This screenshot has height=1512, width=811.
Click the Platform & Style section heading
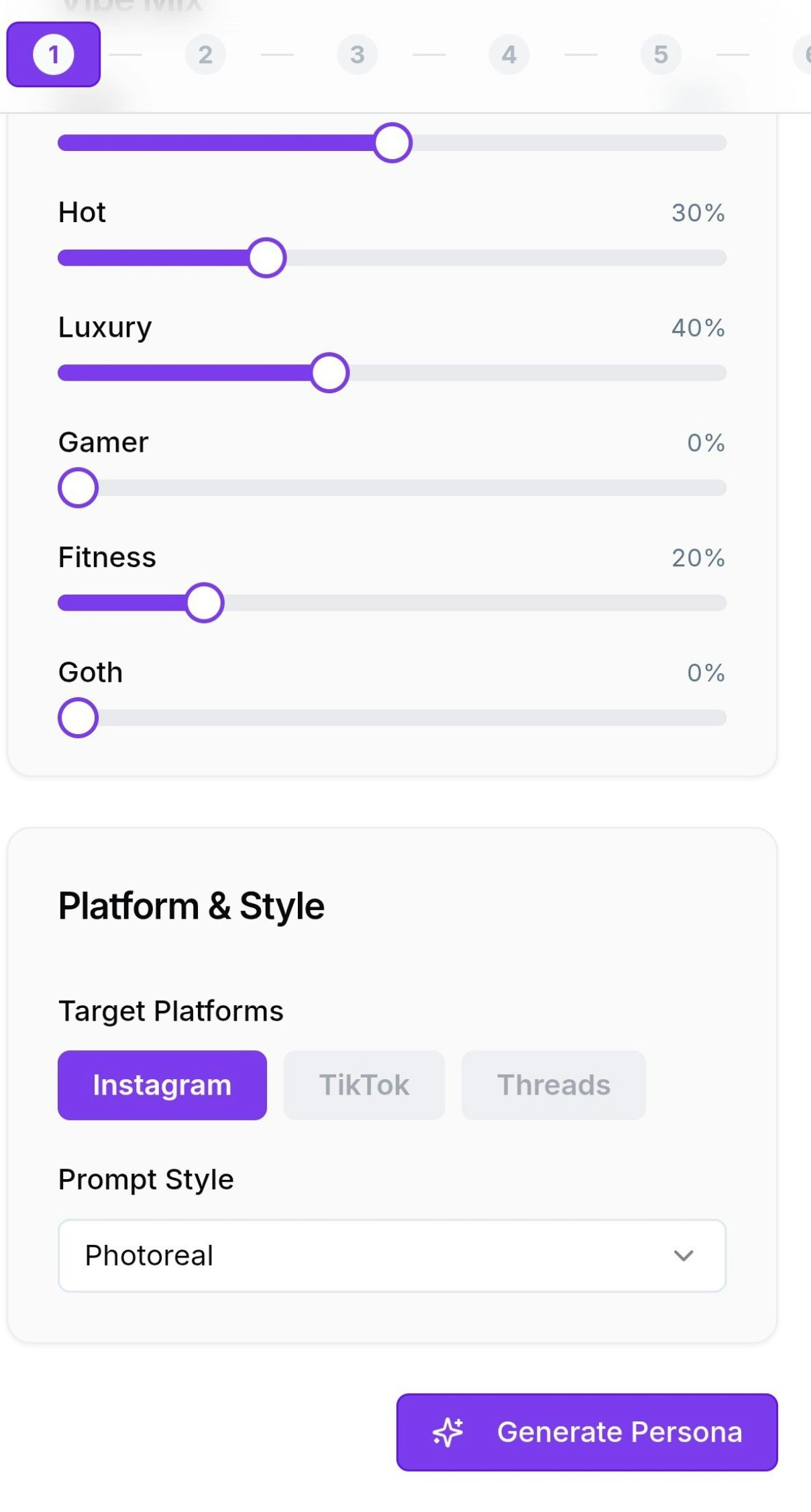click(191, 905)
